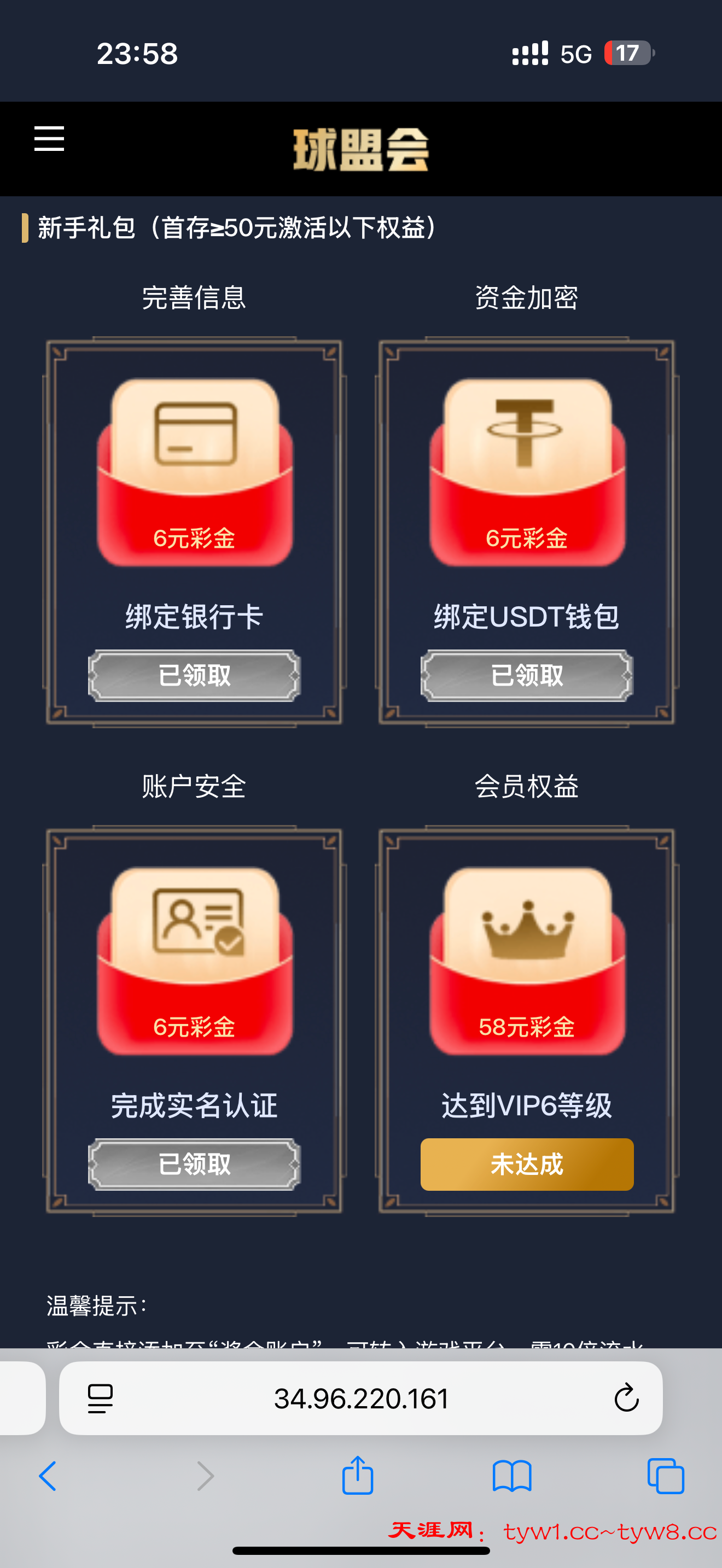Reload the page in Safari
The height and width of the screenshot is (1568, 722).
(626, 1397)
